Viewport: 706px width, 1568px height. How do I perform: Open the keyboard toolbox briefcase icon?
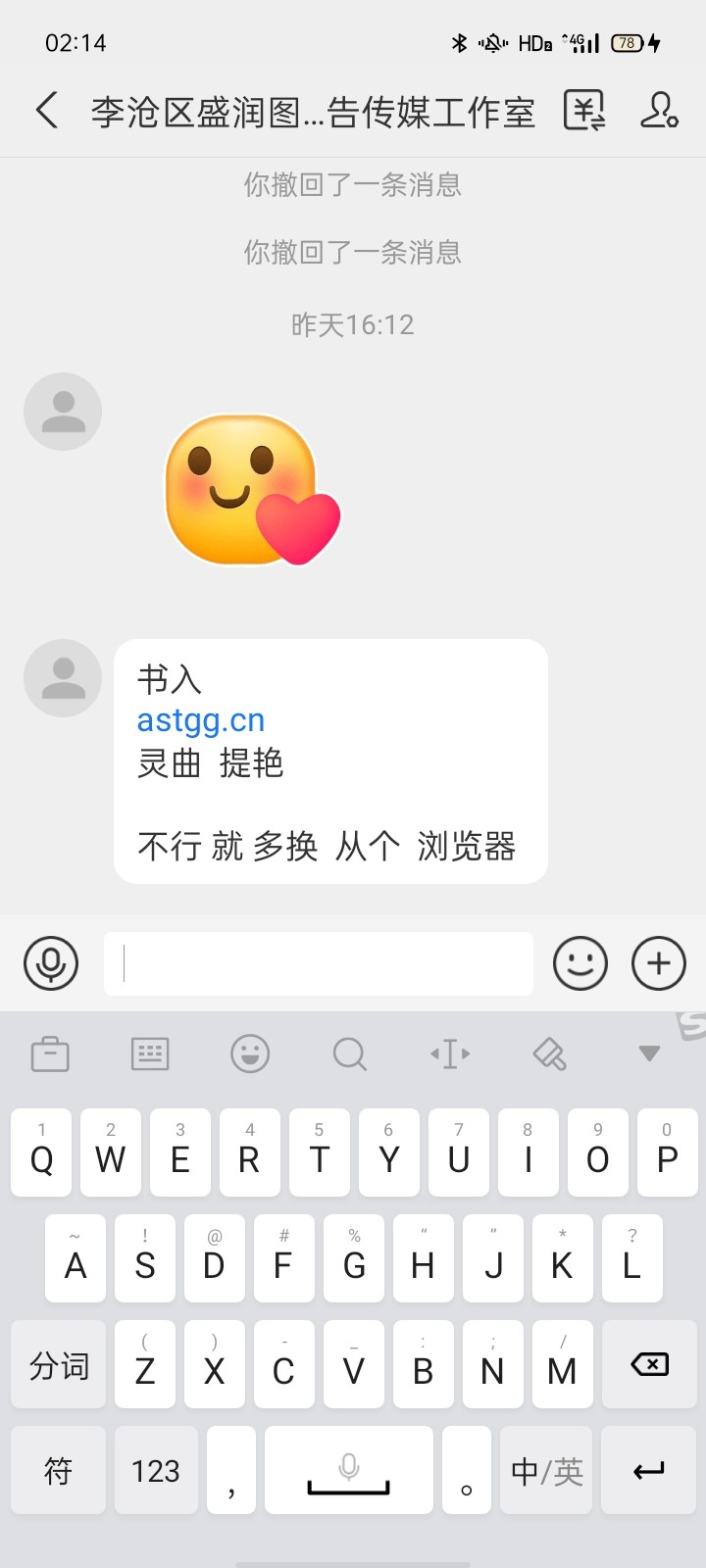50,1054
